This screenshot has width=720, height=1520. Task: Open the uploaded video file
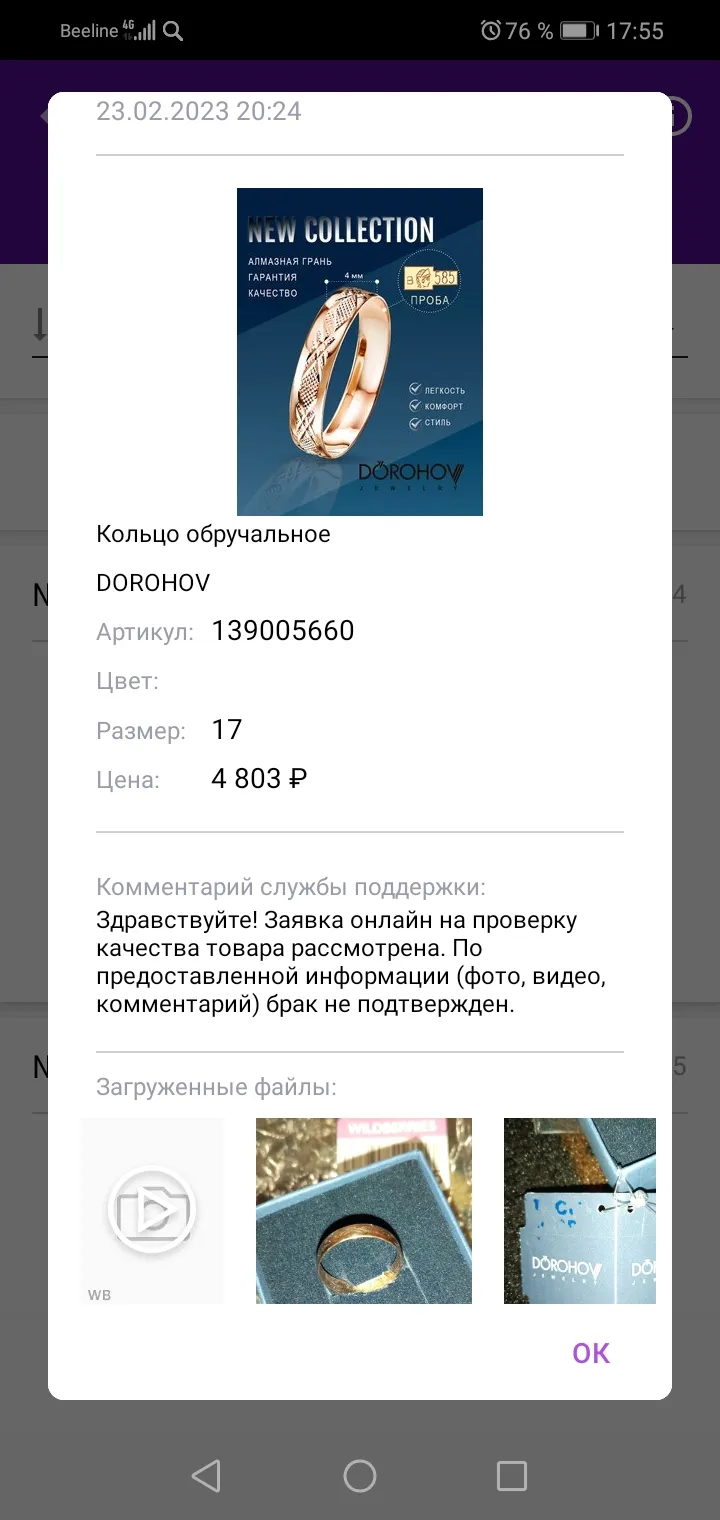[x=152, y=1211]
